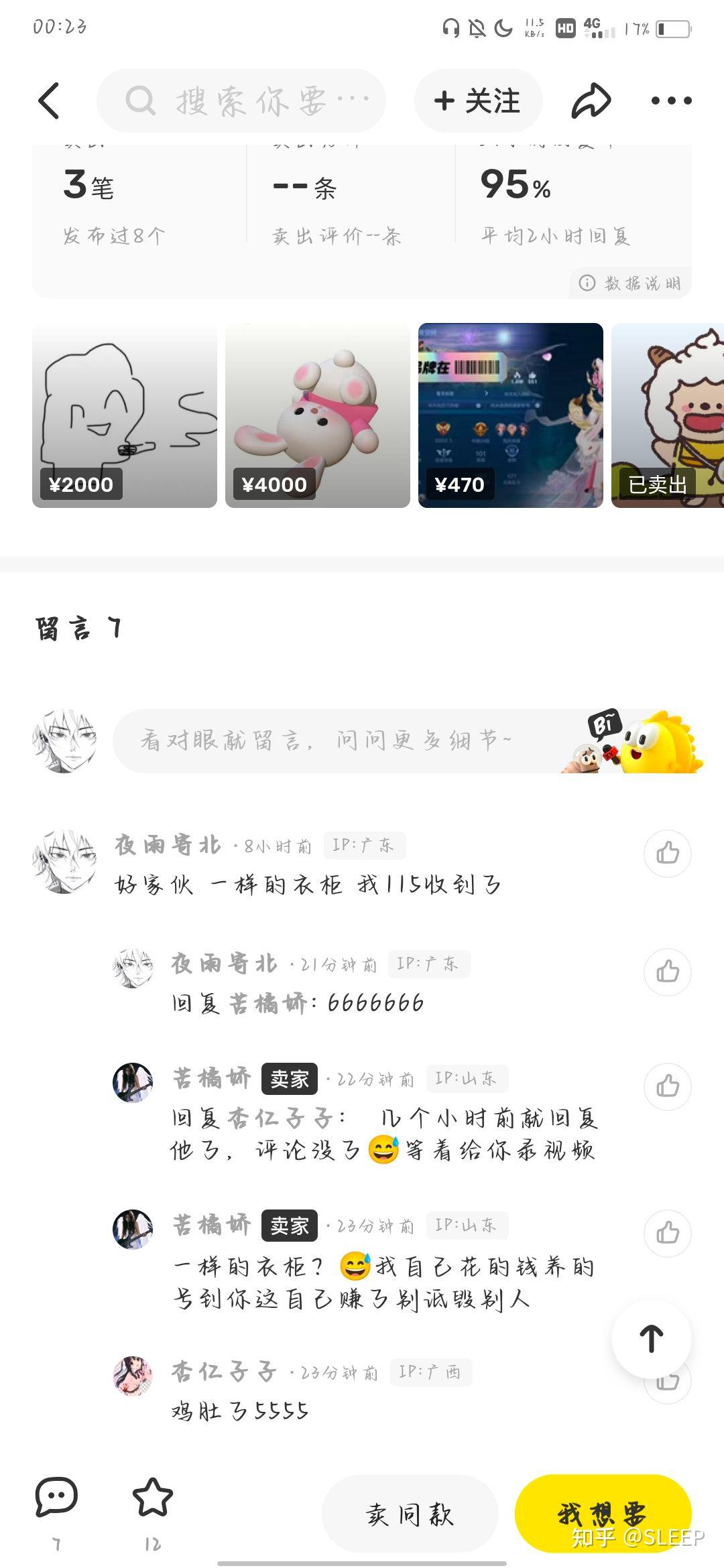Like 苦橘娇's 一样的衣柜 comment

(x=668, y=1233)
